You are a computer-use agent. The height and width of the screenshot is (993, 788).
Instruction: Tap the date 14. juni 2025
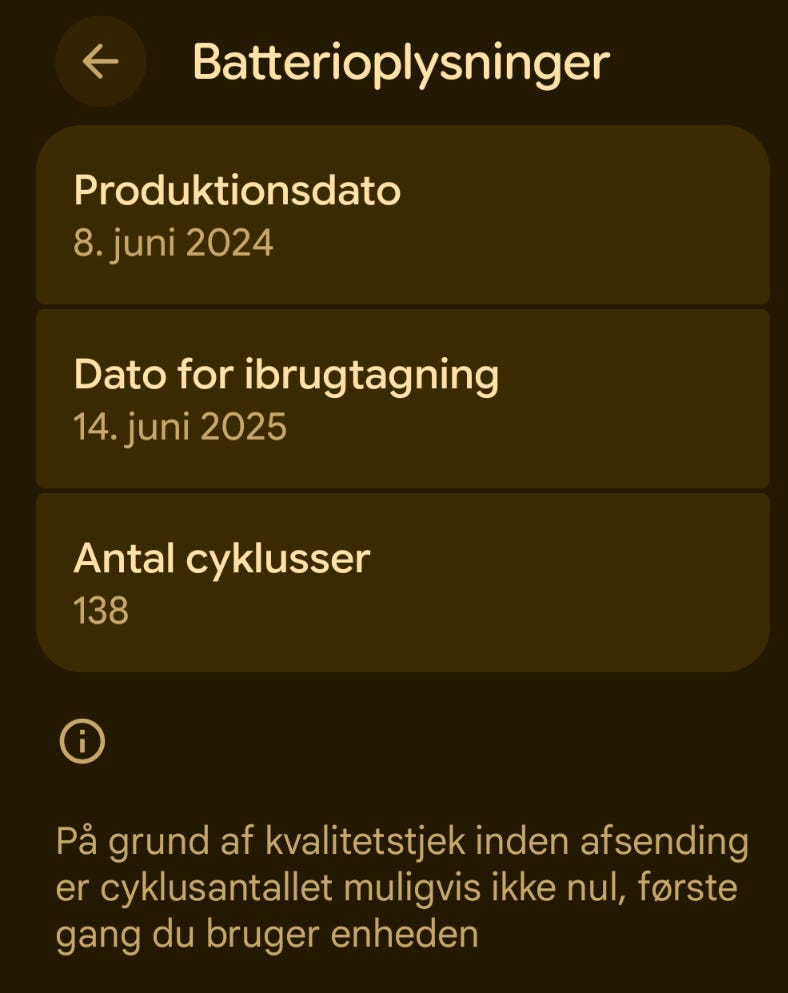[182, 425]
